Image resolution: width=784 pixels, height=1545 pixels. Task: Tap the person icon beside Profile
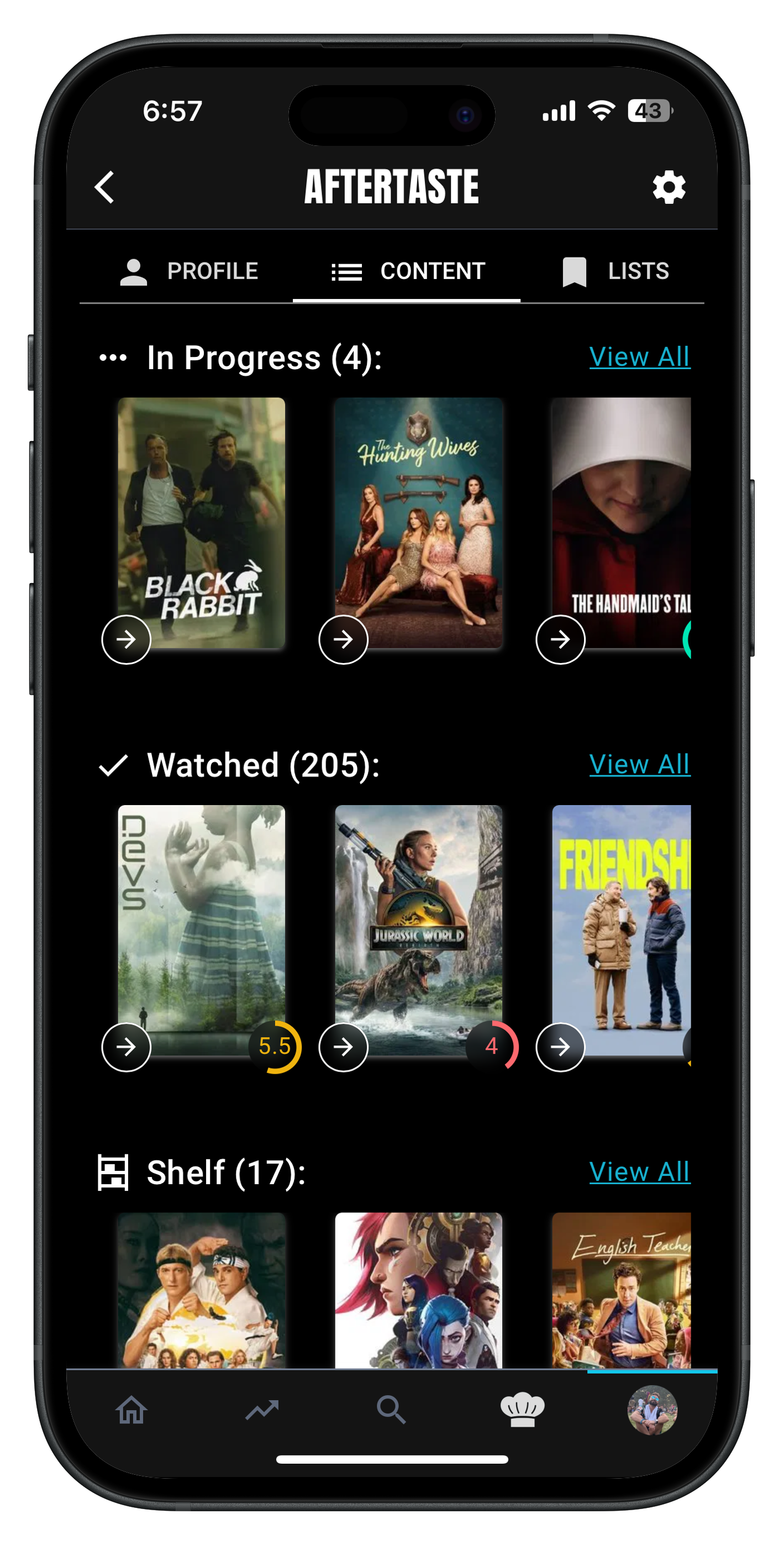(x=134, y=271)
